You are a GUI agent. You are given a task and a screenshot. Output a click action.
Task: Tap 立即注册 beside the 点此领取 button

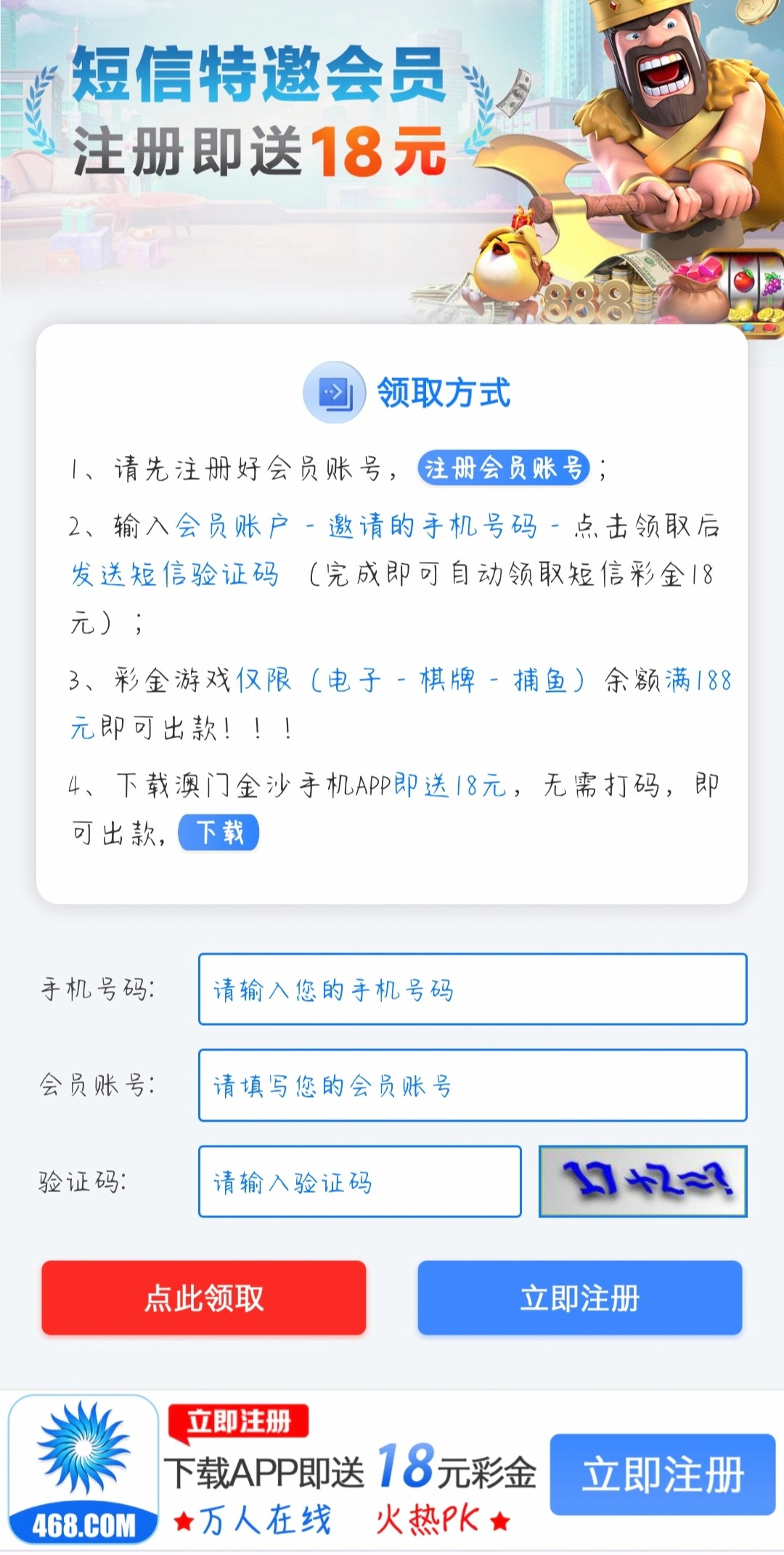[579, 1297]
